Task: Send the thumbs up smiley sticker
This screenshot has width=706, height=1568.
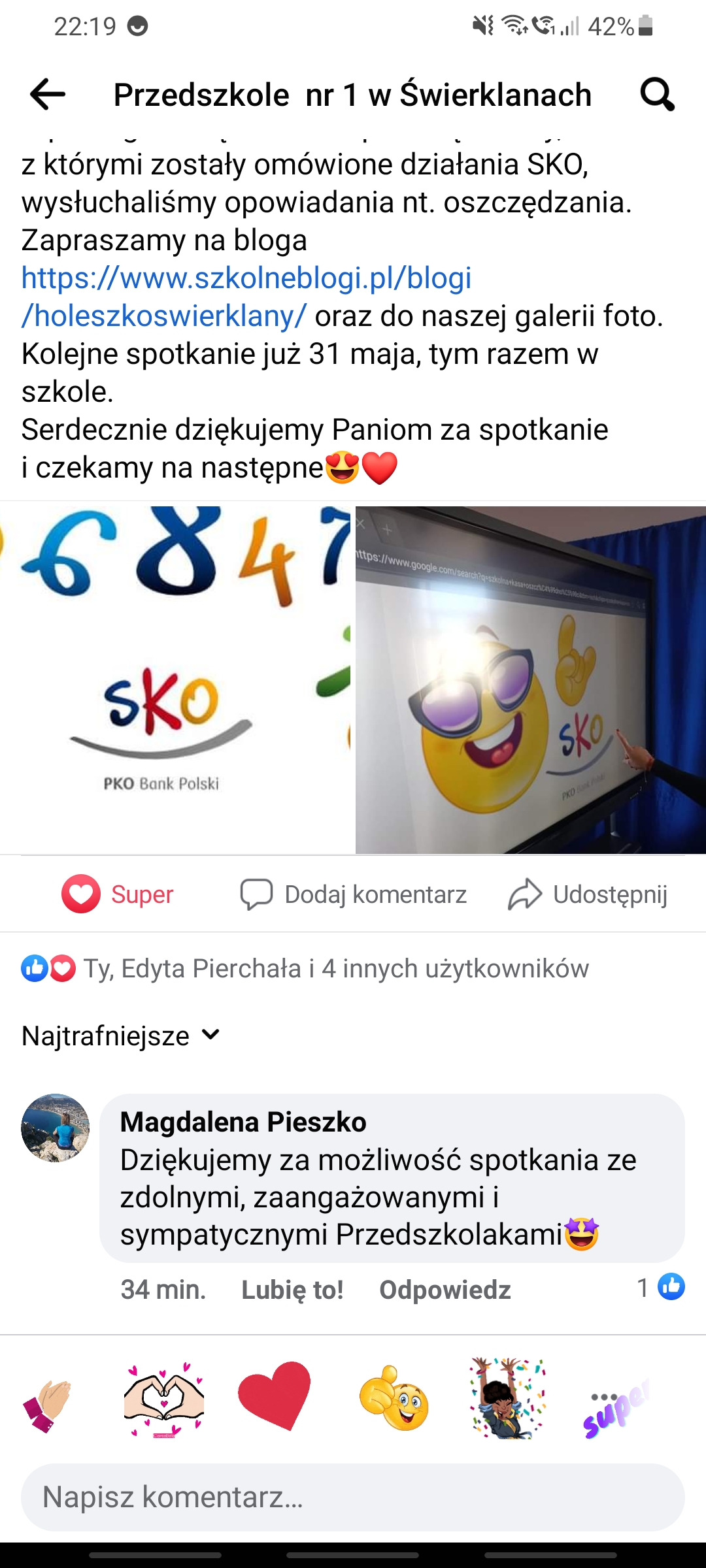Action: (x=394, y=1399)
